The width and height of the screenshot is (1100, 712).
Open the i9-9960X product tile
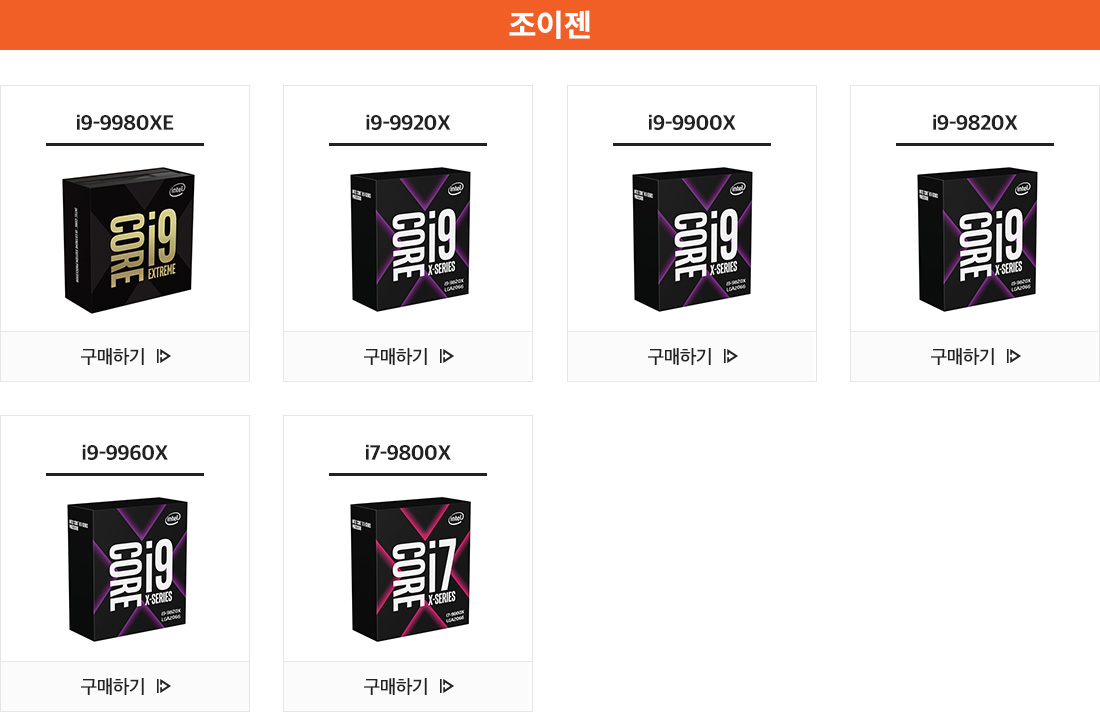tap(127, 570)
